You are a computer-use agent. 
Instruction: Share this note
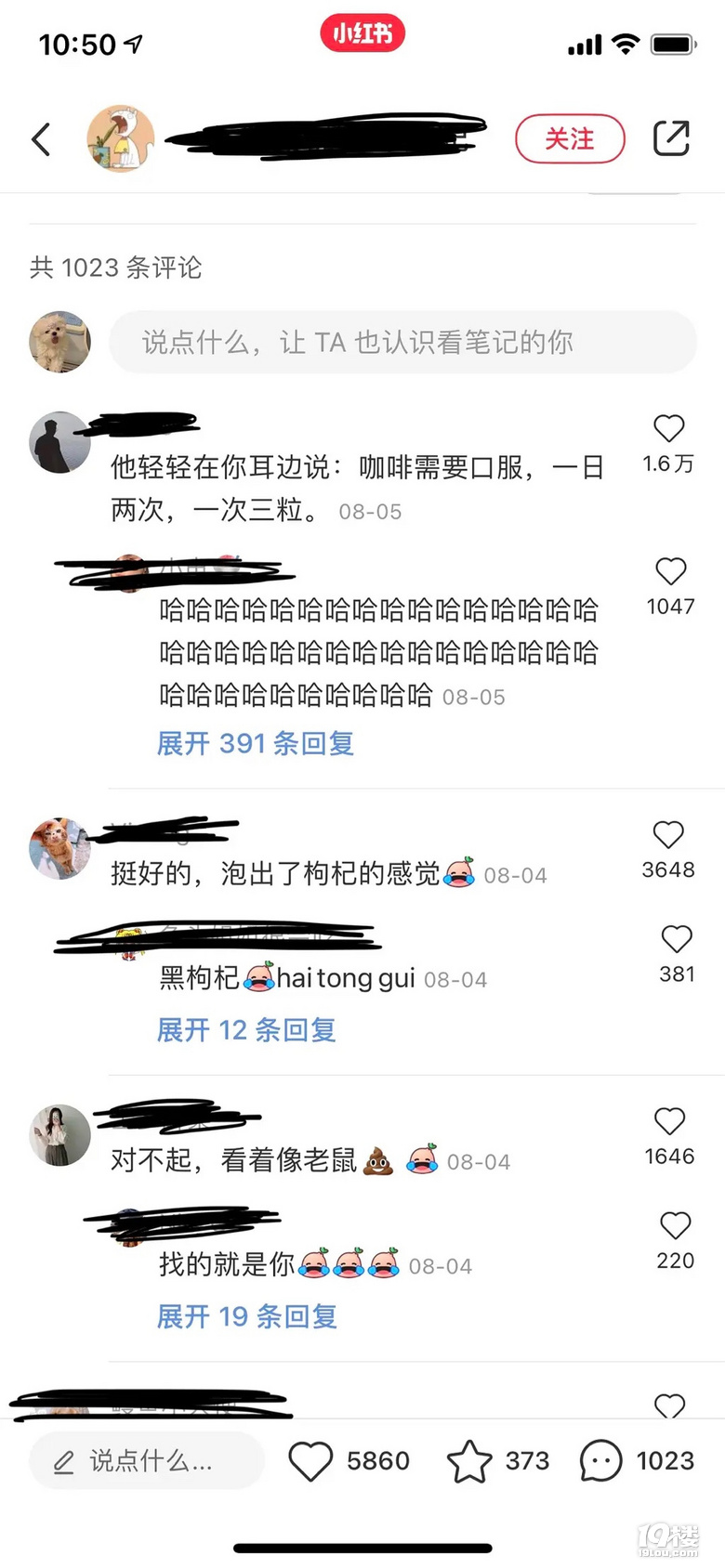(x=671, y=139)
